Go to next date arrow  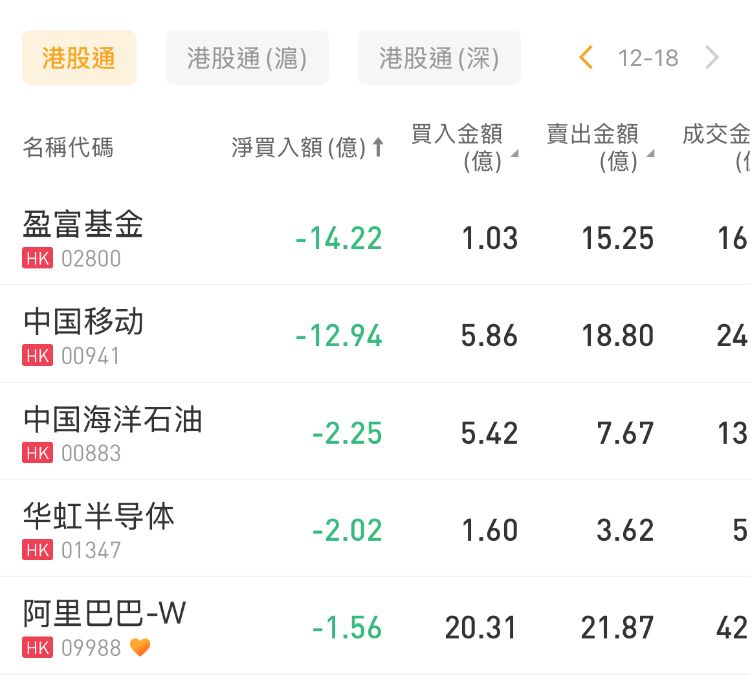click(712, 58)
